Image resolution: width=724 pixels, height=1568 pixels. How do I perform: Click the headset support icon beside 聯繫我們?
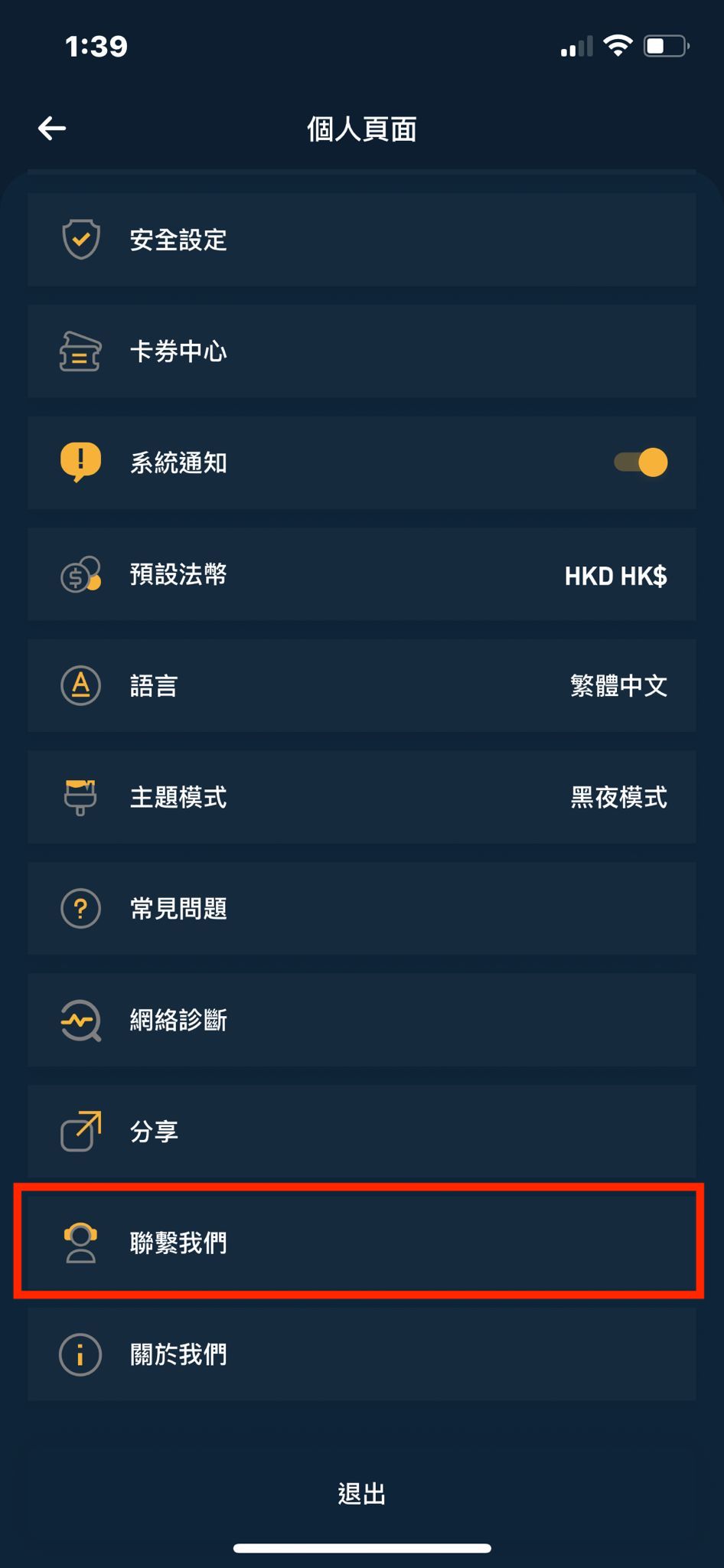coord(80,1242)
